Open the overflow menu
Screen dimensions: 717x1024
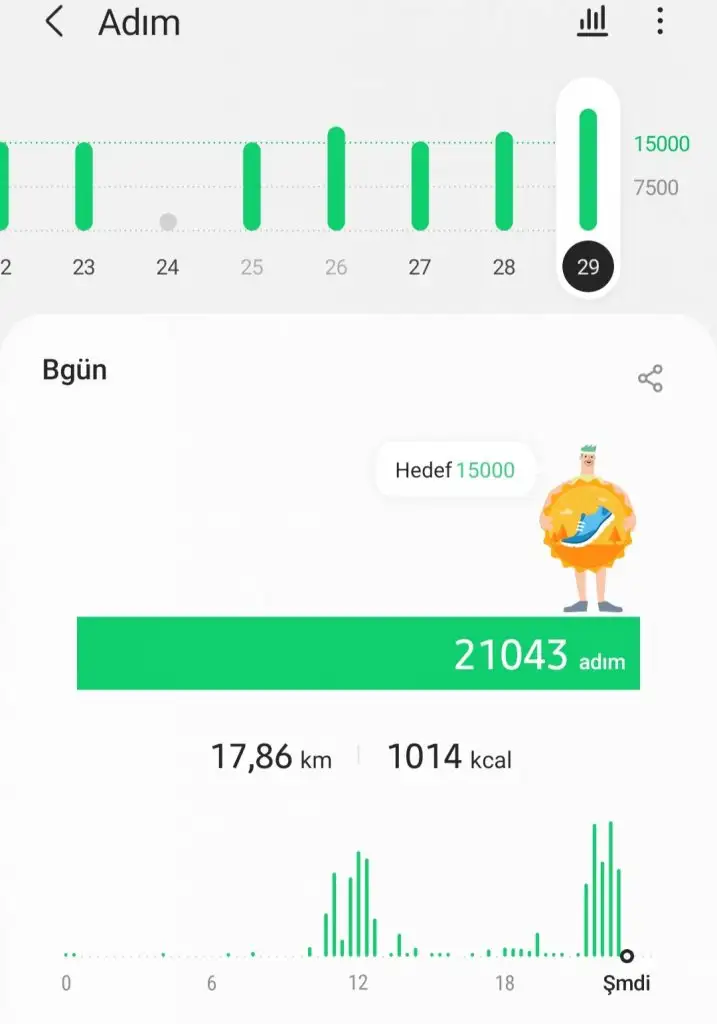tap(660, 22)
